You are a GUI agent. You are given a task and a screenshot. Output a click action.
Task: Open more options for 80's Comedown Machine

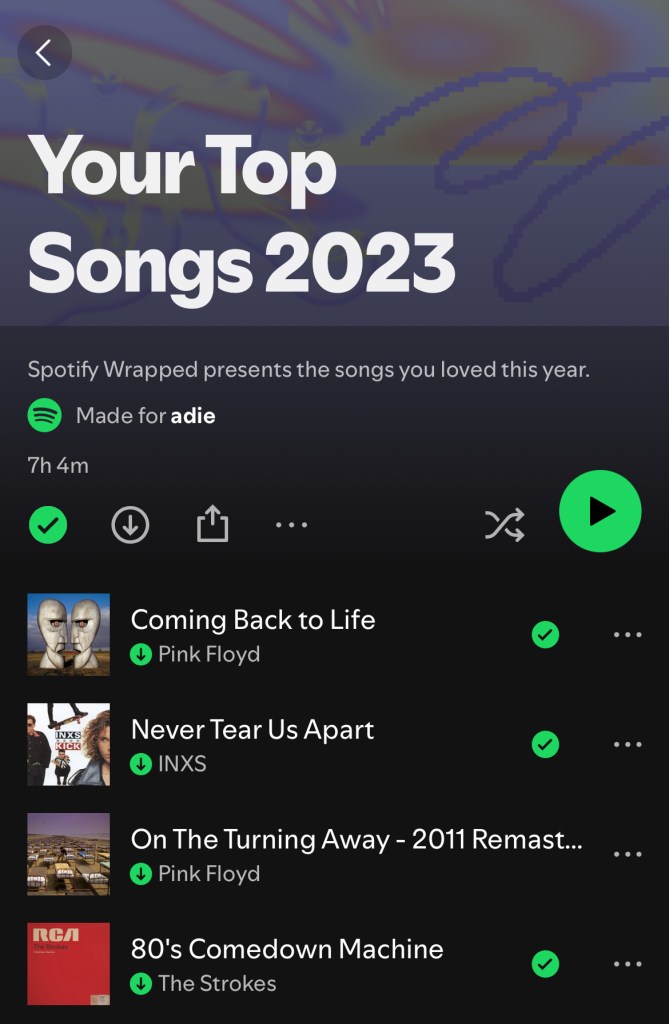[x=627, y=964]
